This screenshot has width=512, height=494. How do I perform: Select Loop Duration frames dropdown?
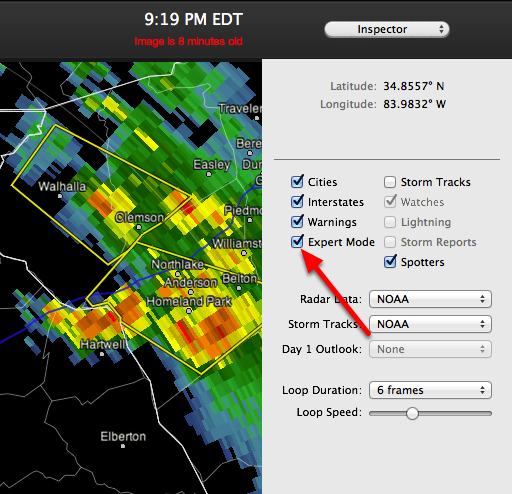[x=430, y=390]
